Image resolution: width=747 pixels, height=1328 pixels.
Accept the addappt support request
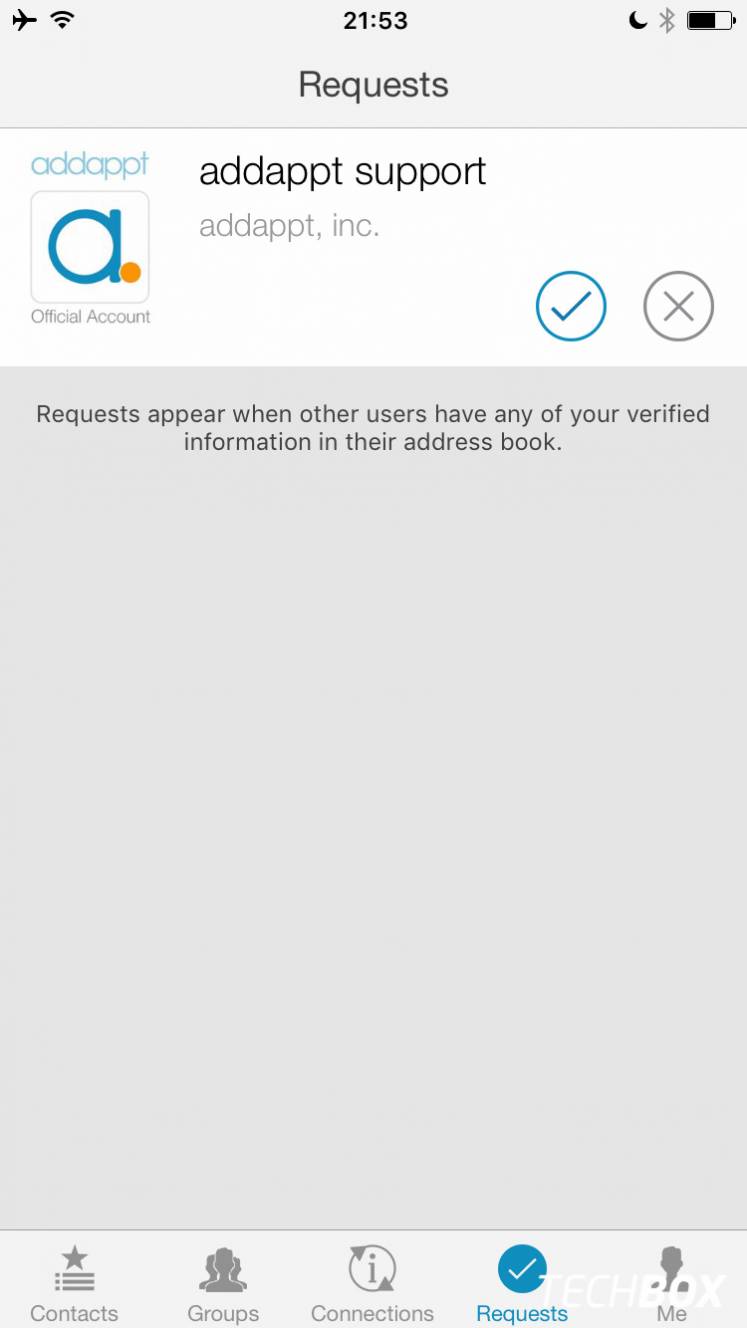point(571,306)
